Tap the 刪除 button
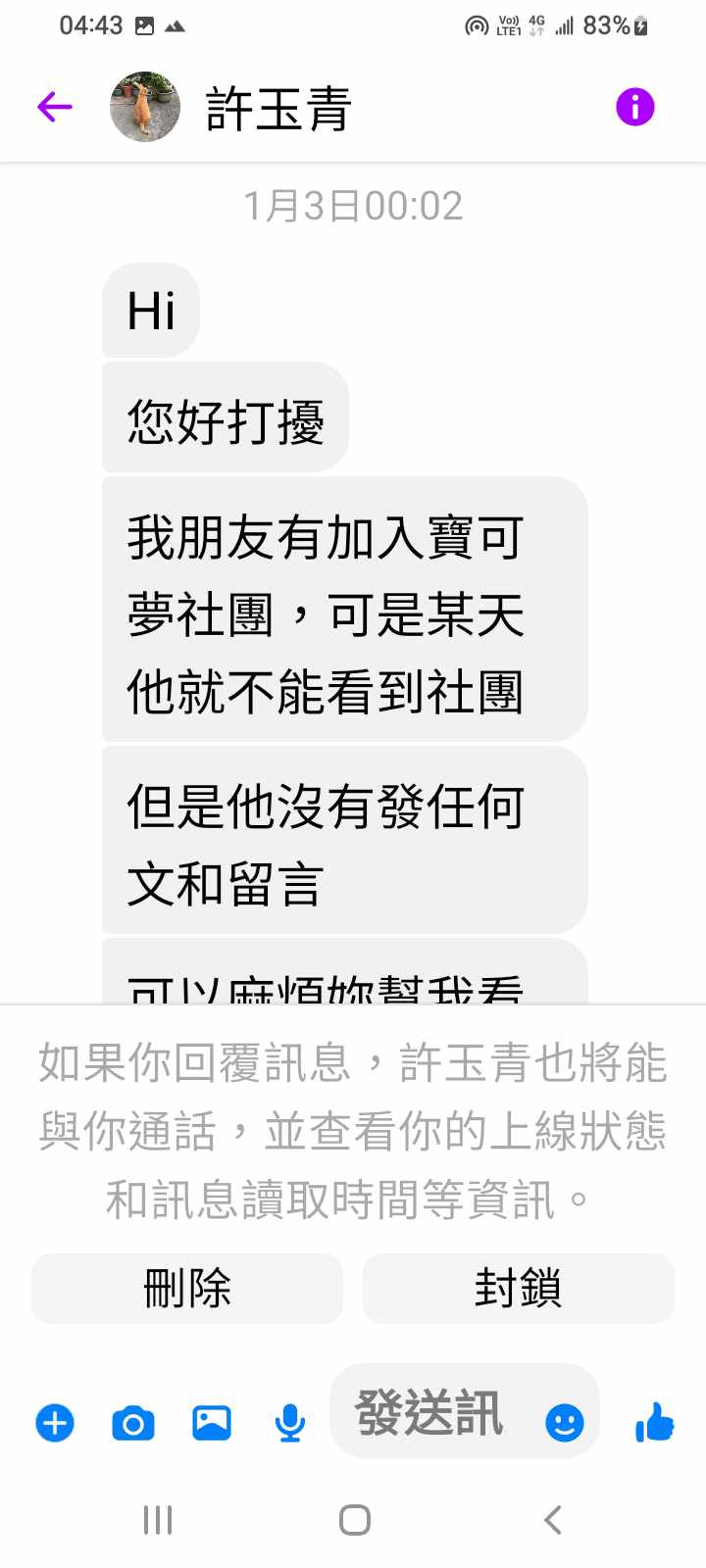706x1568 pixels. click(187, 1288)
